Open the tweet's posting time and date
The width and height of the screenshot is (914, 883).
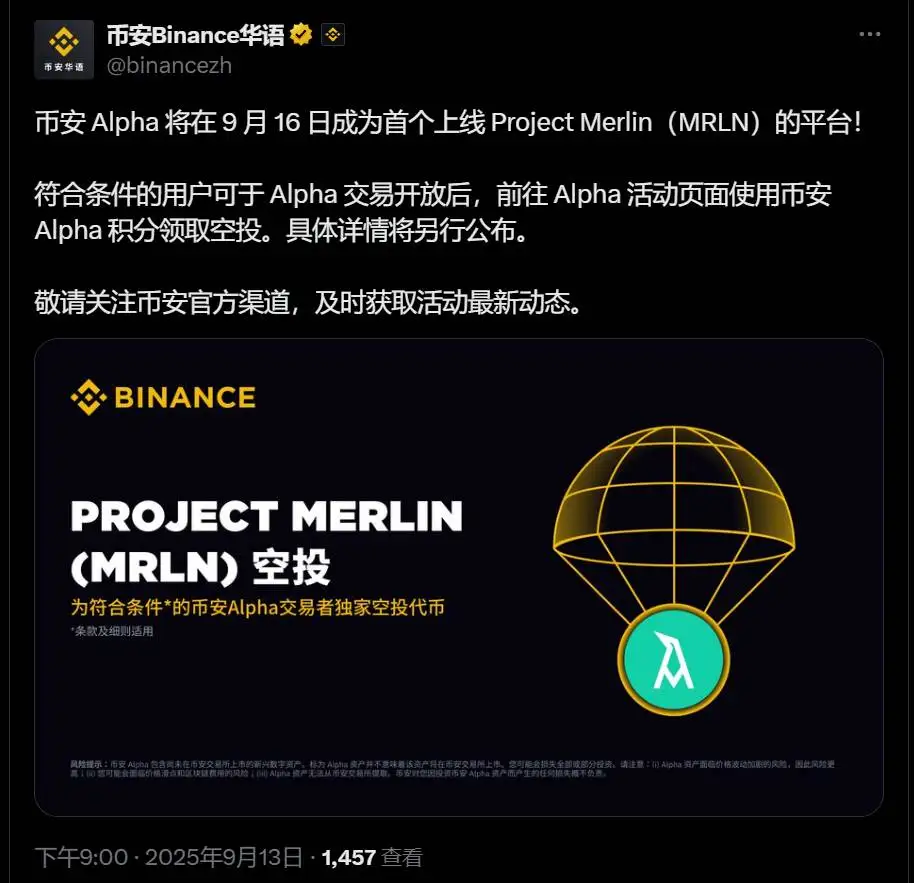(168, 857)
